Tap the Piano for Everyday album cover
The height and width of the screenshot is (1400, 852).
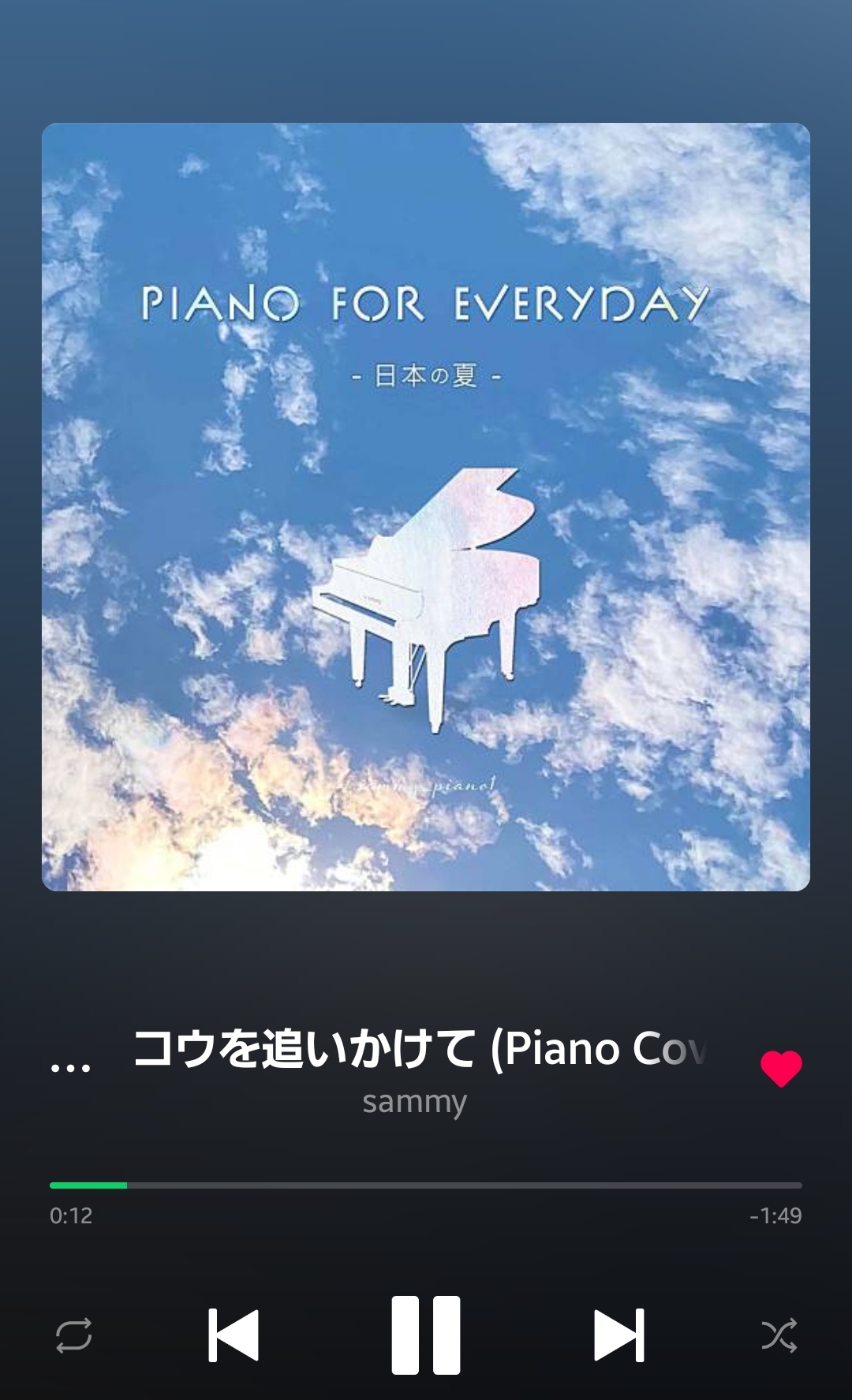coord(426,506)
